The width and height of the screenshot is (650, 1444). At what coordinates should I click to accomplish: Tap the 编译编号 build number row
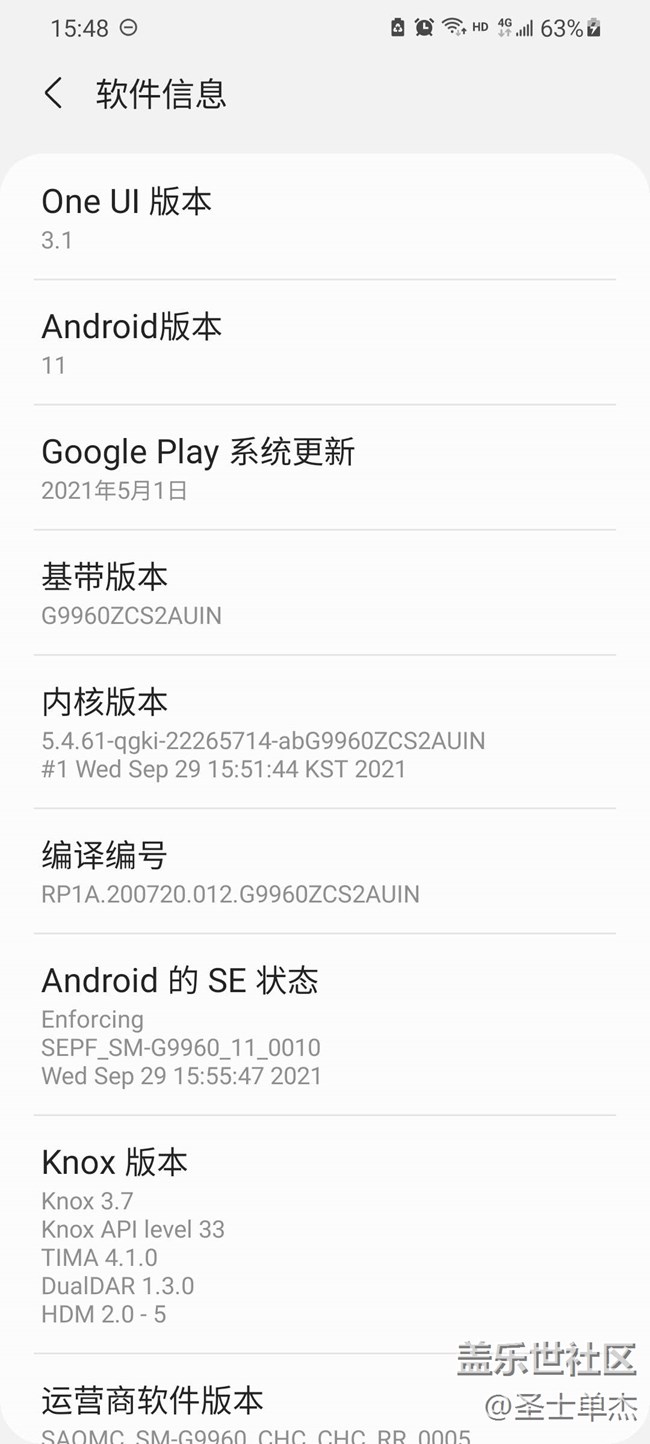(324, 872)
